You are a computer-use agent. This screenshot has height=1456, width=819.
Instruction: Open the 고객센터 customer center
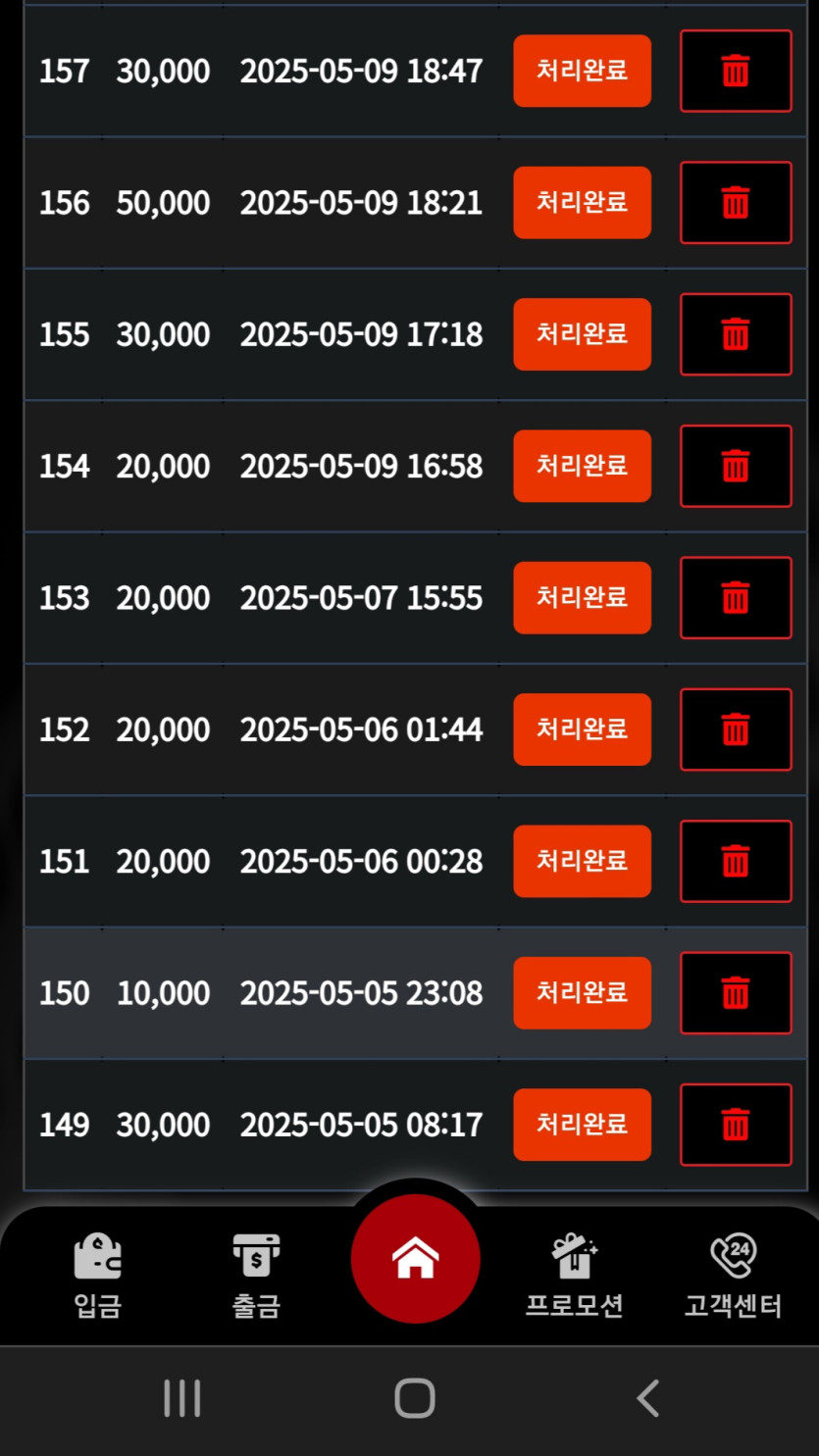point(733,1276)
